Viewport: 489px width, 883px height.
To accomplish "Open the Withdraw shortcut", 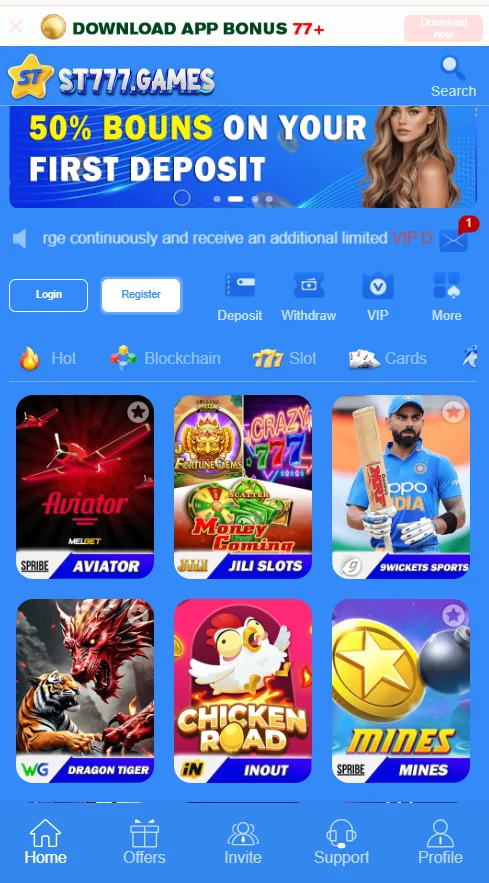I will (x=309, y=297).
